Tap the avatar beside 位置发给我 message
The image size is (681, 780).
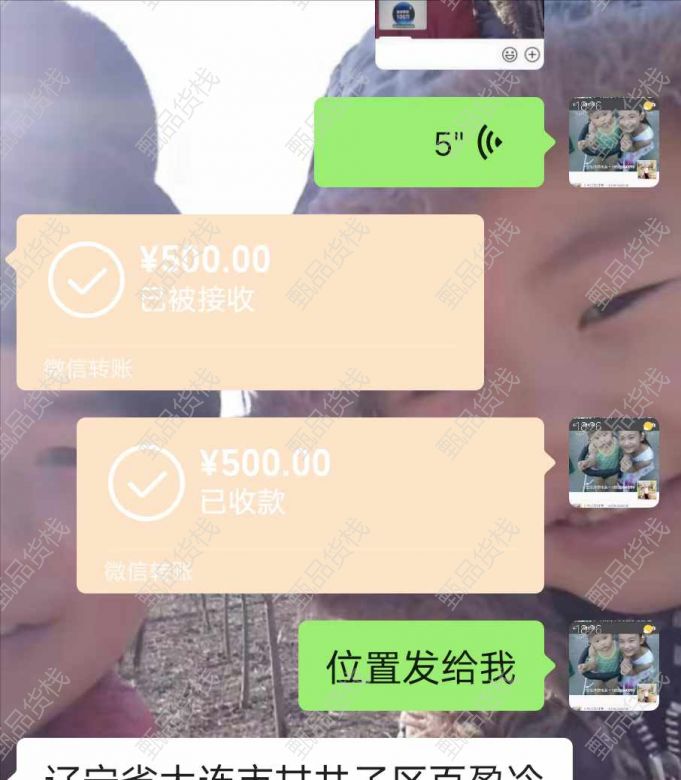click(613, 665)
